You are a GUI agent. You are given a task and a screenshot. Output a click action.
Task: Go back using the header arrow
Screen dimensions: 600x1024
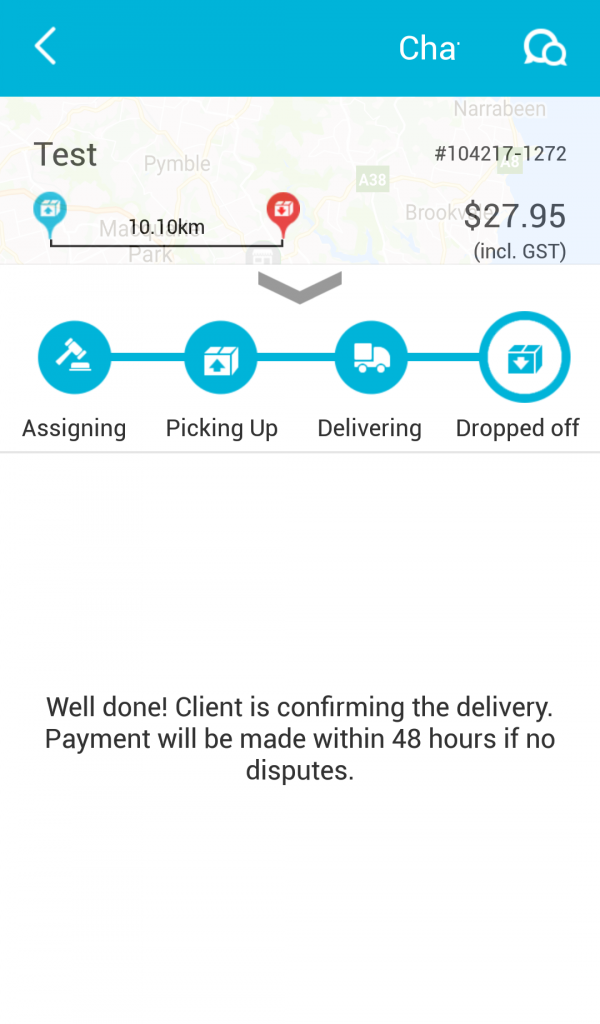(46, 46)
